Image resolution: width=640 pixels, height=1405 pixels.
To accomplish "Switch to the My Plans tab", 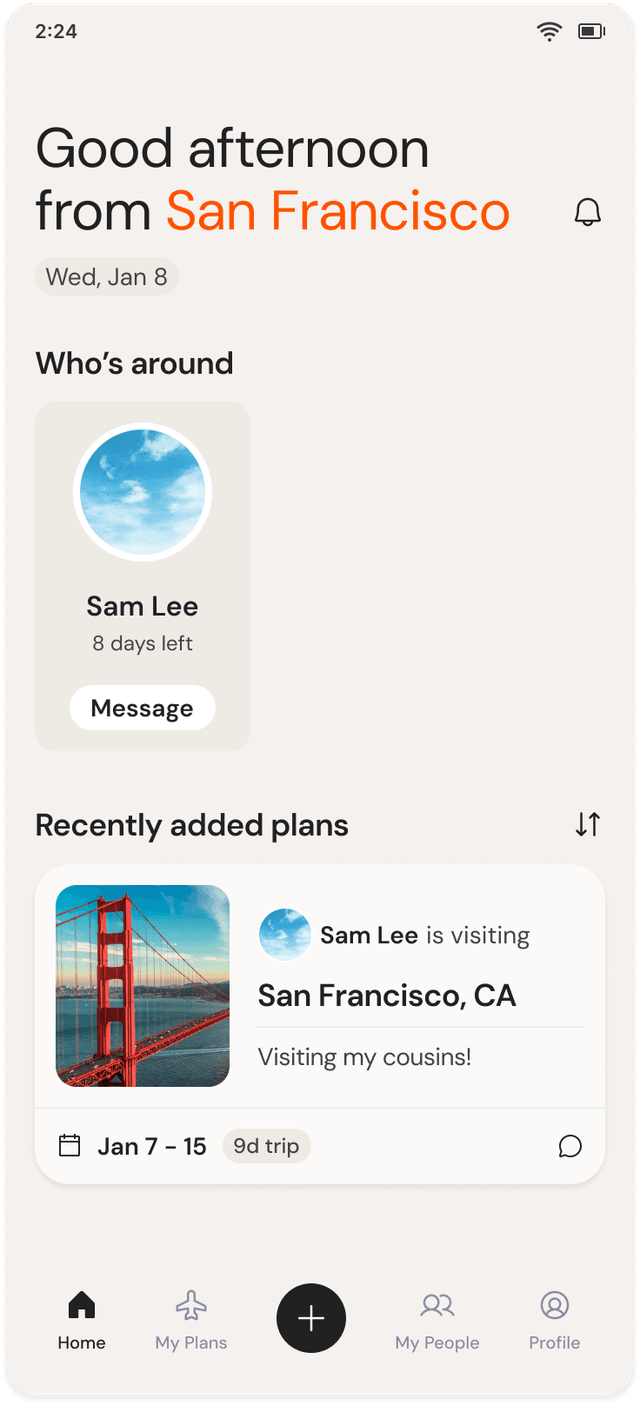I will (191, 1320).
